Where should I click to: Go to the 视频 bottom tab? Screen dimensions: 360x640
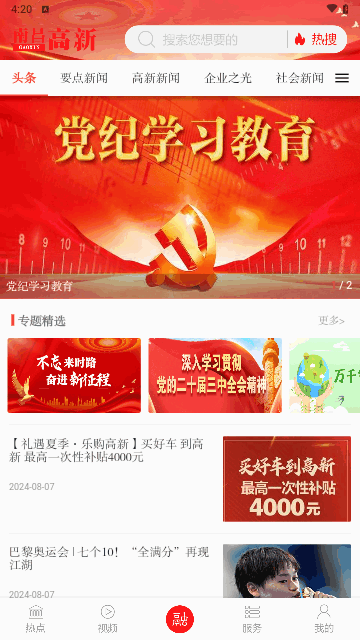(108, 619)
